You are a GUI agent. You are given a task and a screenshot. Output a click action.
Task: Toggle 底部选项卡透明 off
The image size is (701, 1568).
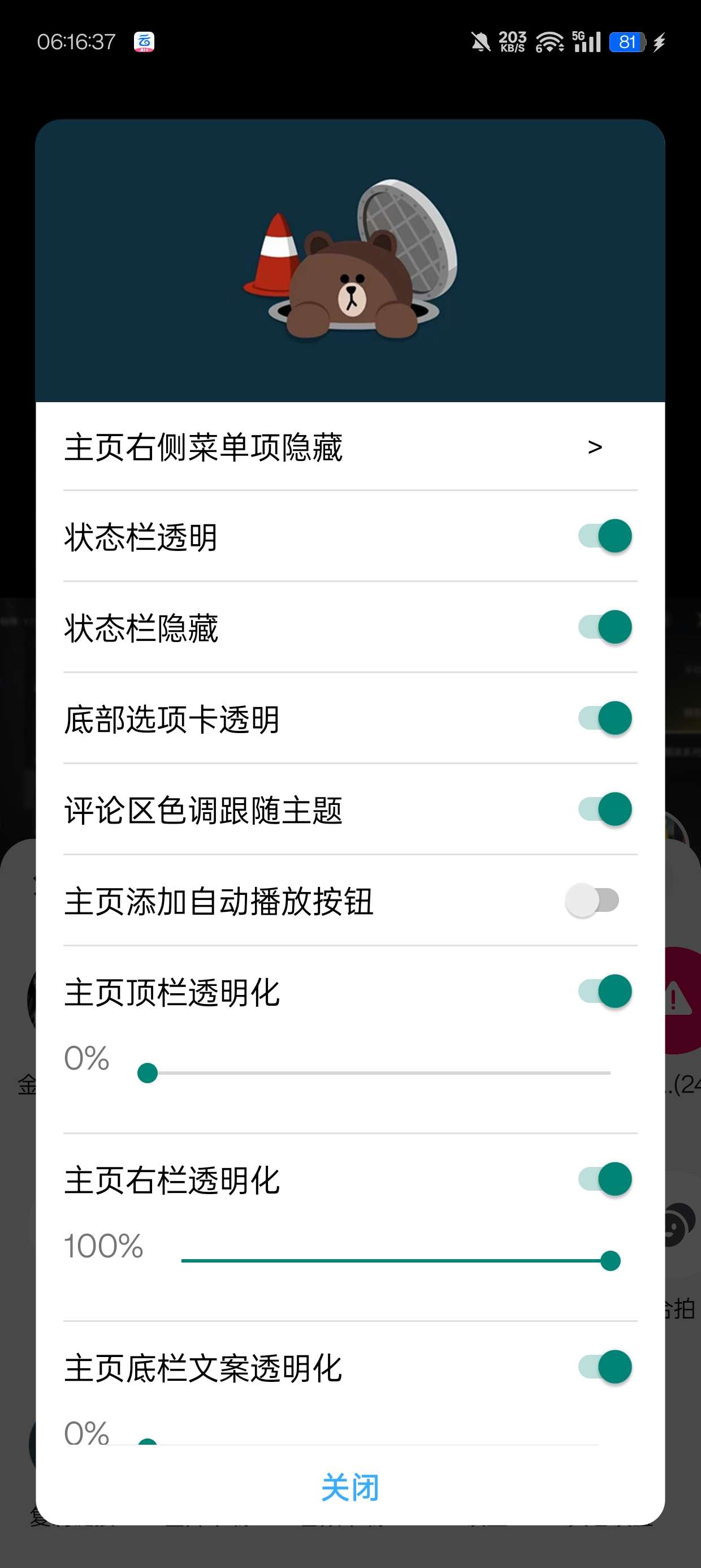pyautogui.click(x=604, y=718)
